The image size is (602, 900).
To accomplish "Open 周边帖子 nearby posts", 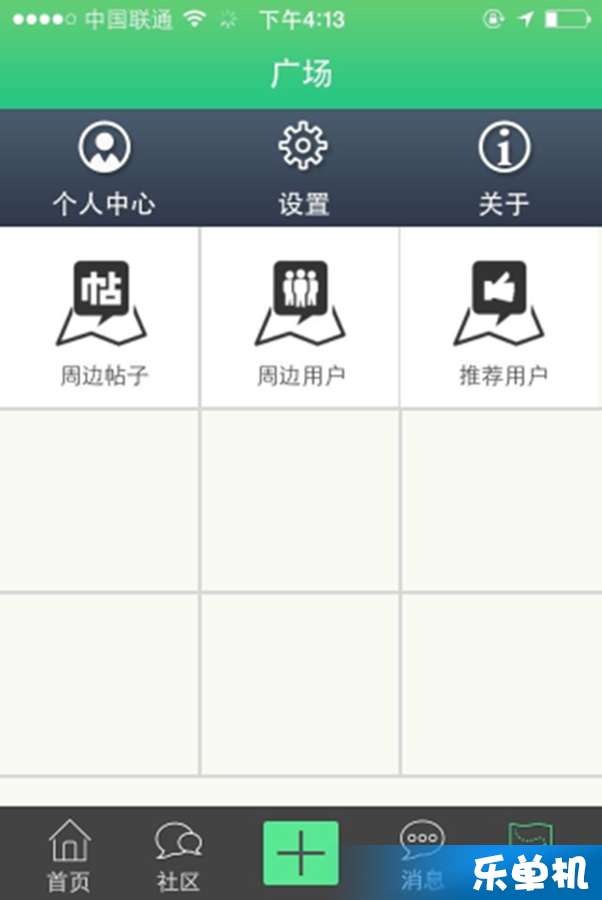I will coord(101,318).
